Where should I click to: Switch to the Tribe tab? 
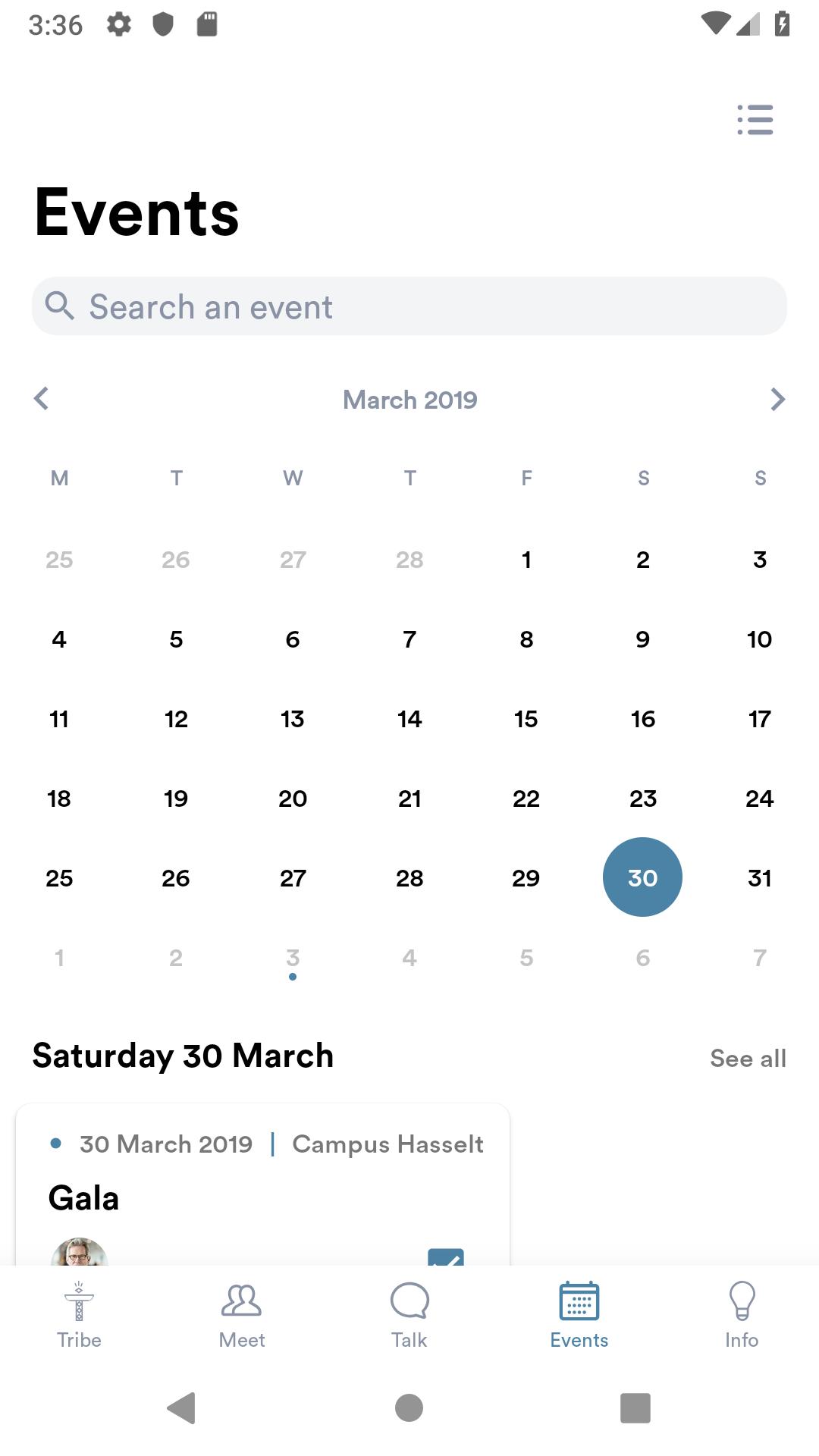(x=79, y=1315)
